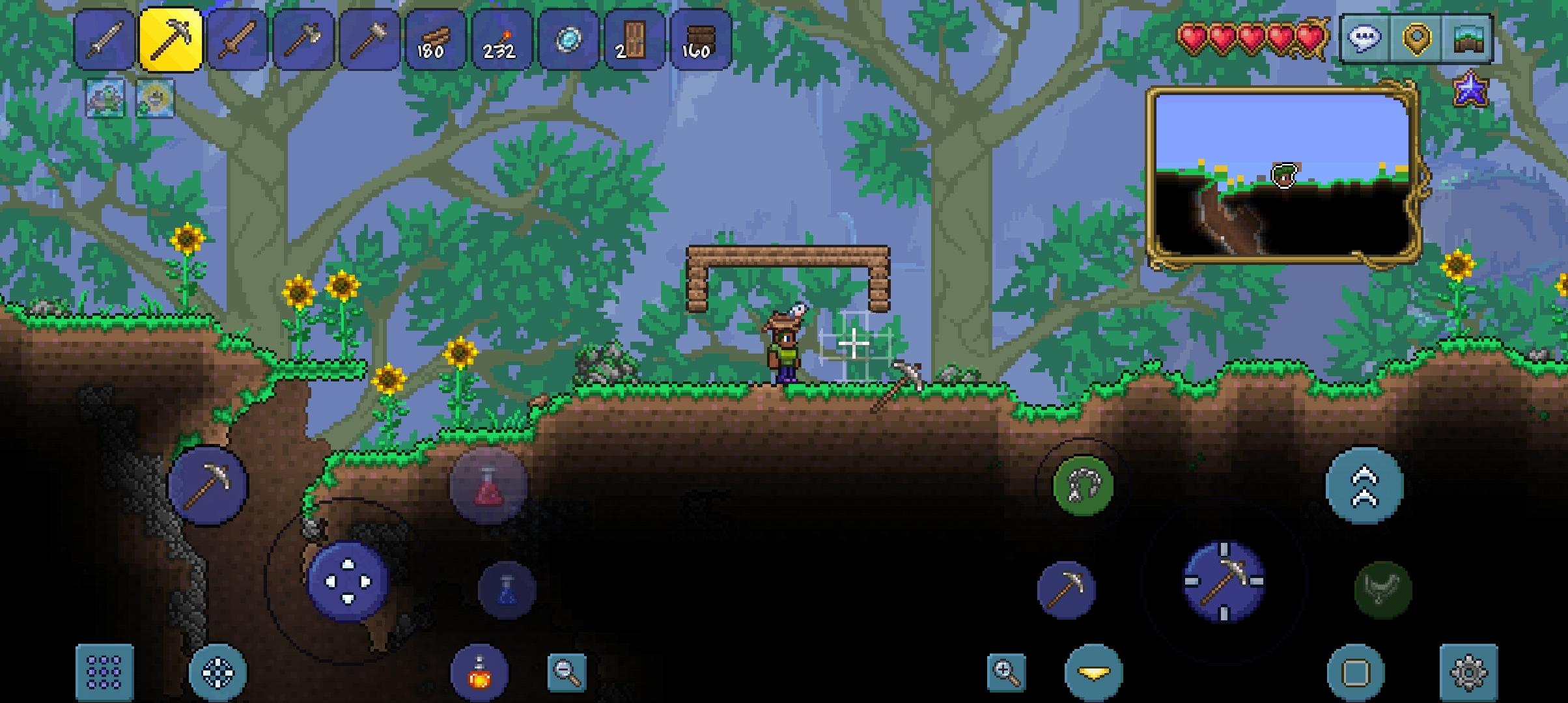This screenshot has height=703, width=1568.
Task: Select the wooden door hotbar slot
Action: click(x=634, y=40)
